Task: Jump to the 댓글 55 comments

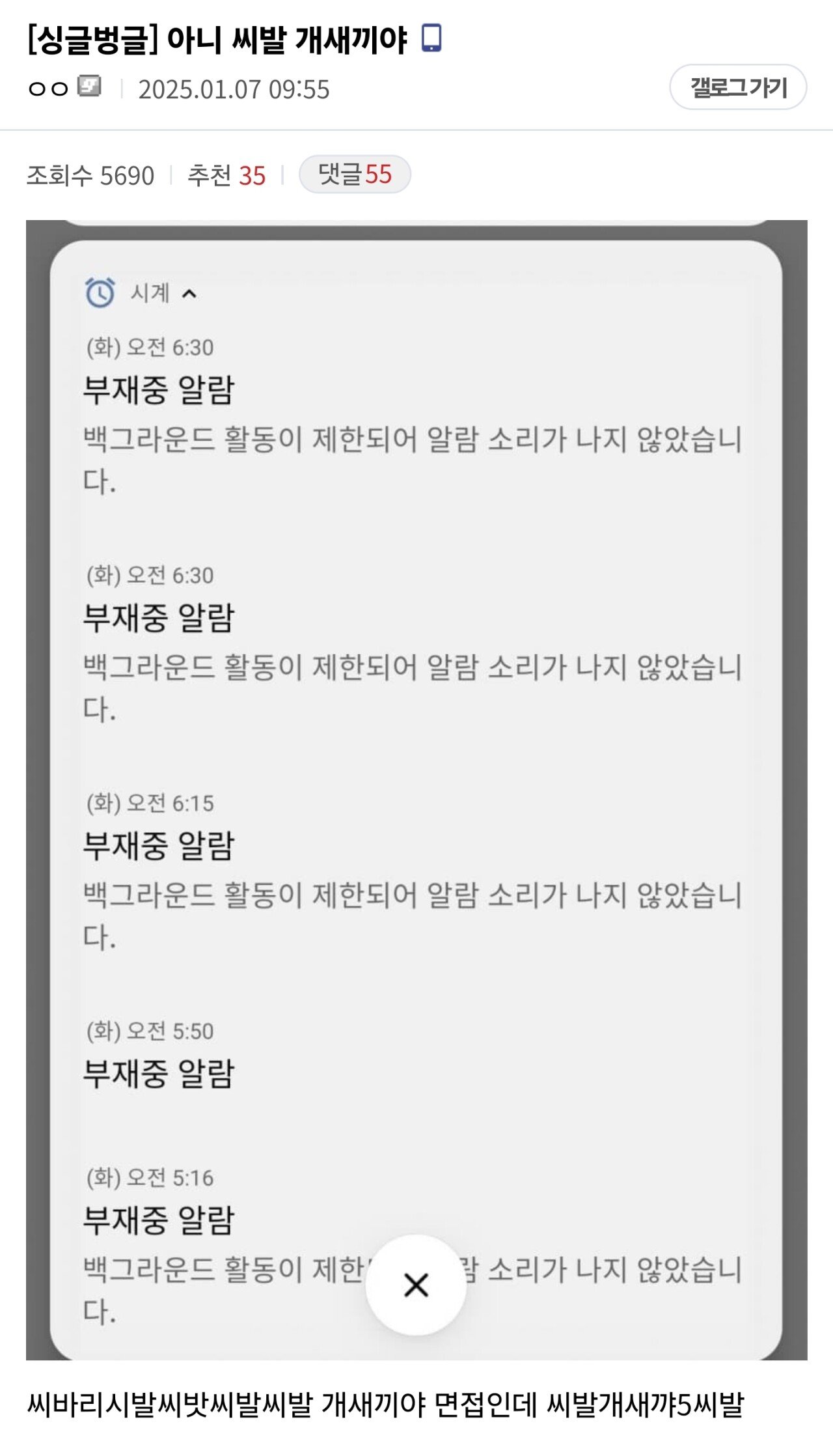Action: click(355, 175)
